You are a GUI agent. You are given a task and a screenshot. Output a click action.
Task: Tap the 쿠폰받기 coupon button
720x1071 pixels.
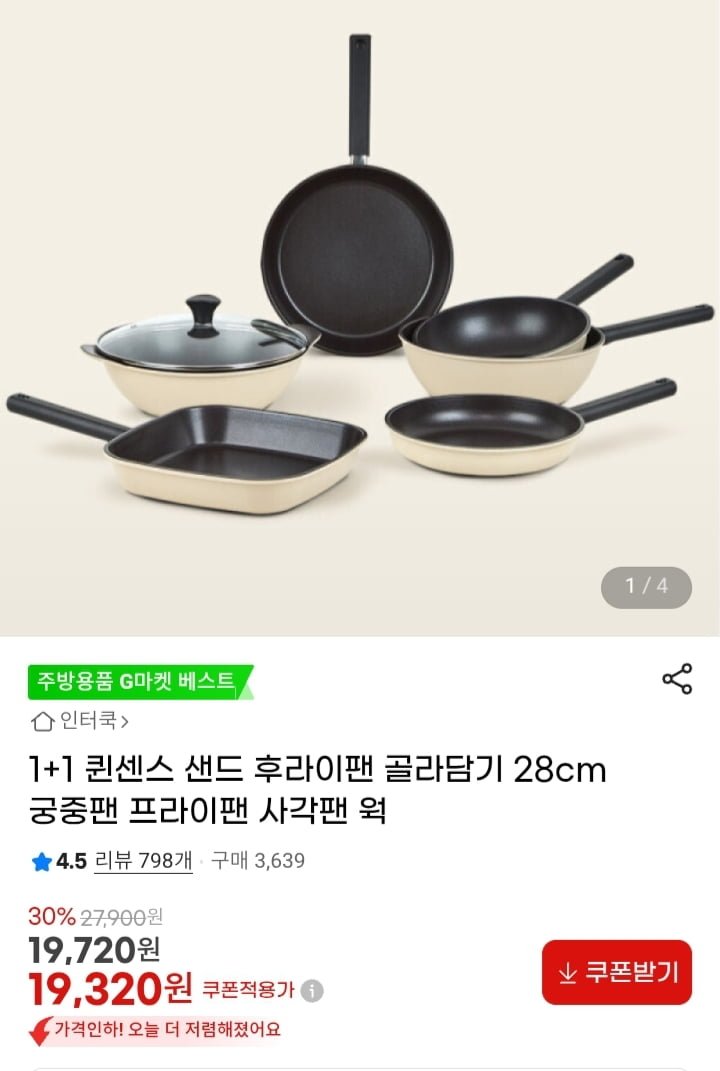click(617, 972)
